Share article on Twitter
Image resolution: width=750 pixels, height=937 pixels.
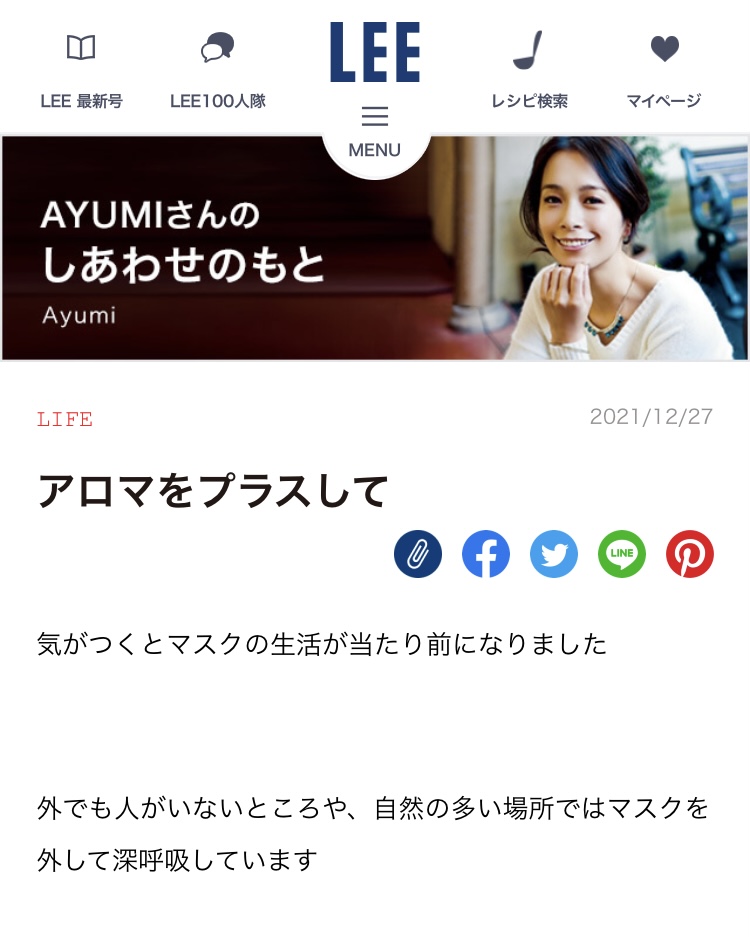(x=554, y=554)
